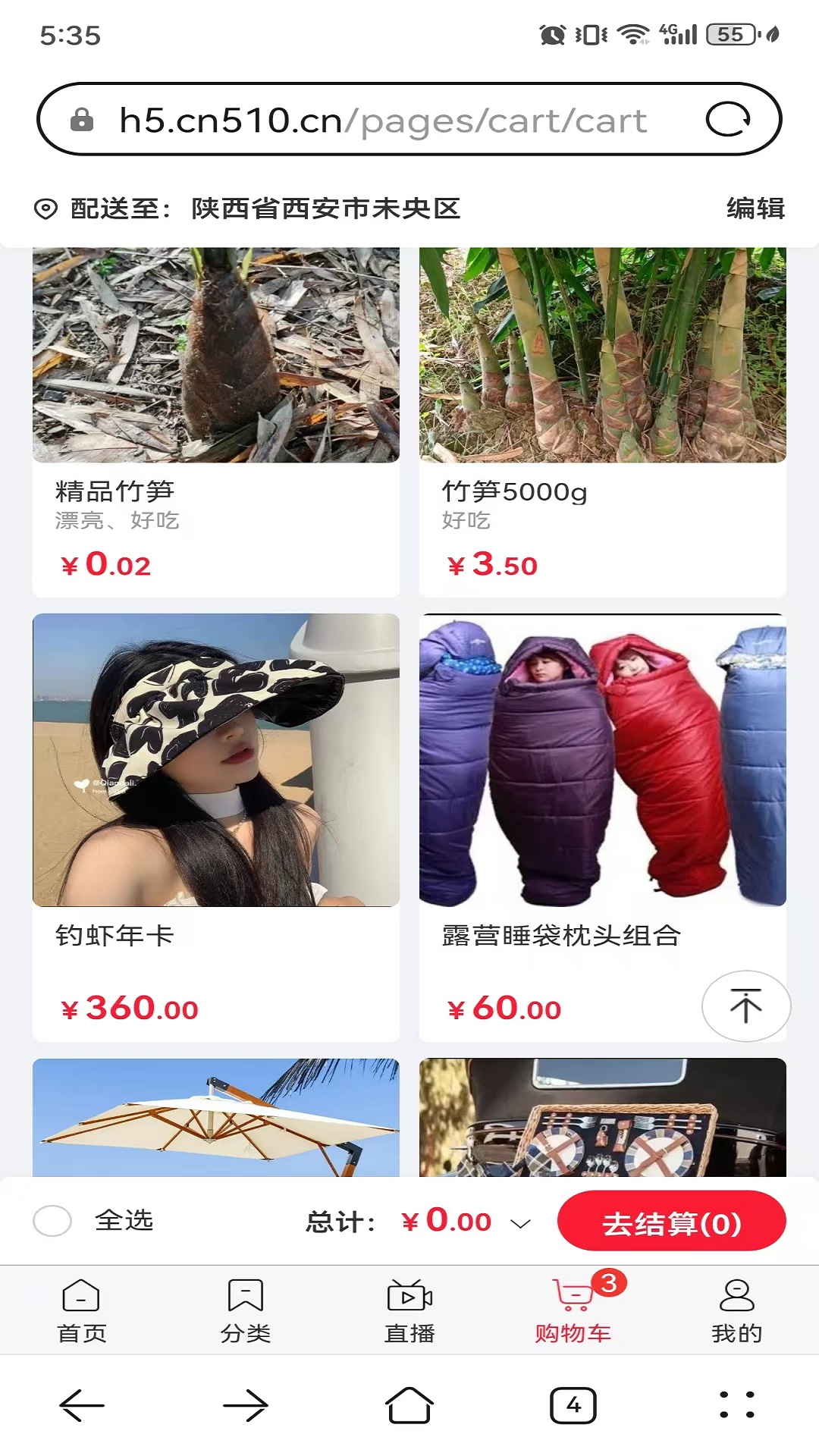Image resolution: width=819 pixels, height=1456 pixels.
Task: Reload the page with the refresh icon
Action: point(728,119)
